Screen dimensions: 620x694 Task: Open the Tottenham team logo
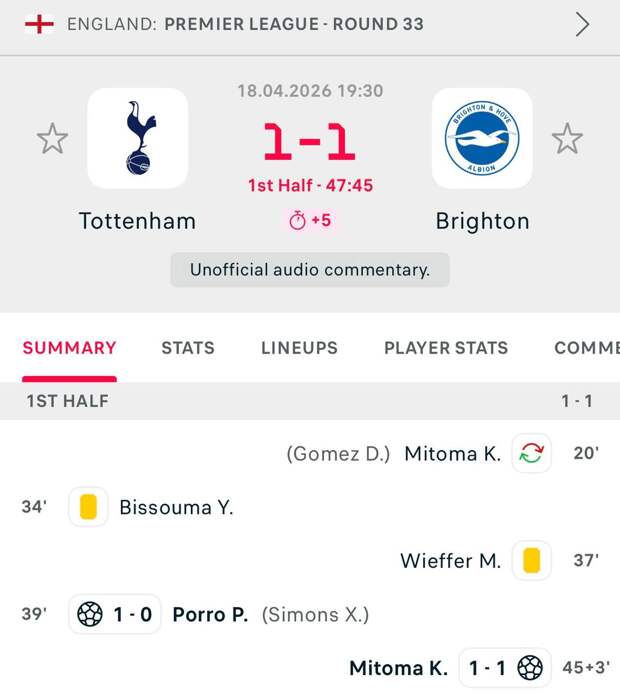[x=138, y=138]
